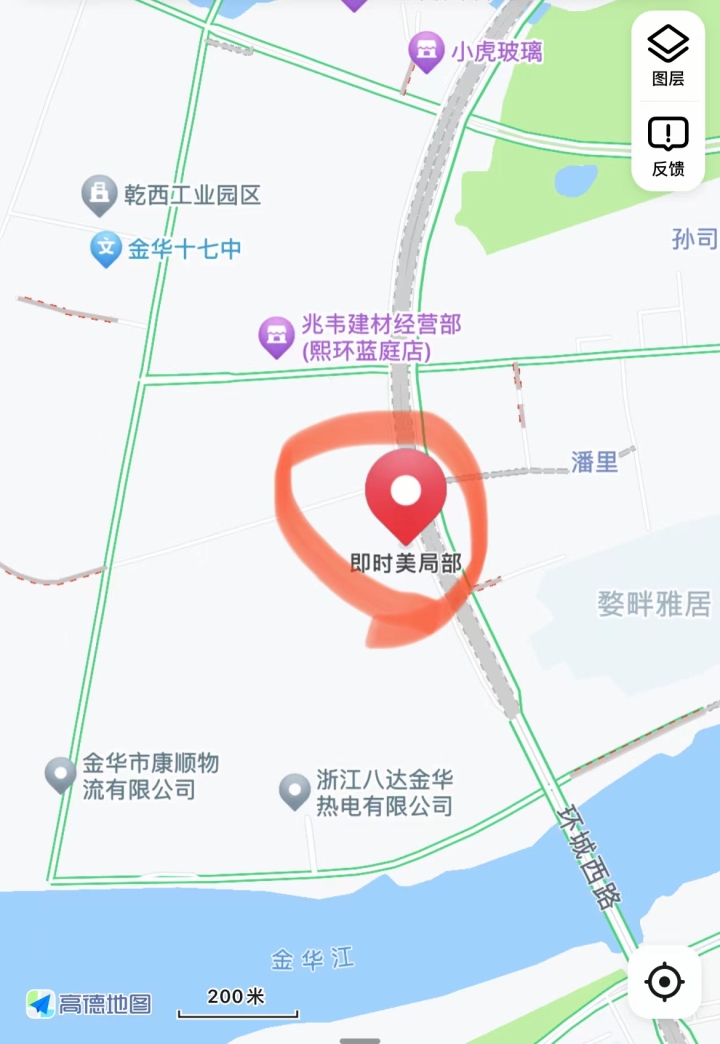Select the 兆韦建材经营部 shop marker
720x1044 pixels.
tap(276, 337)
